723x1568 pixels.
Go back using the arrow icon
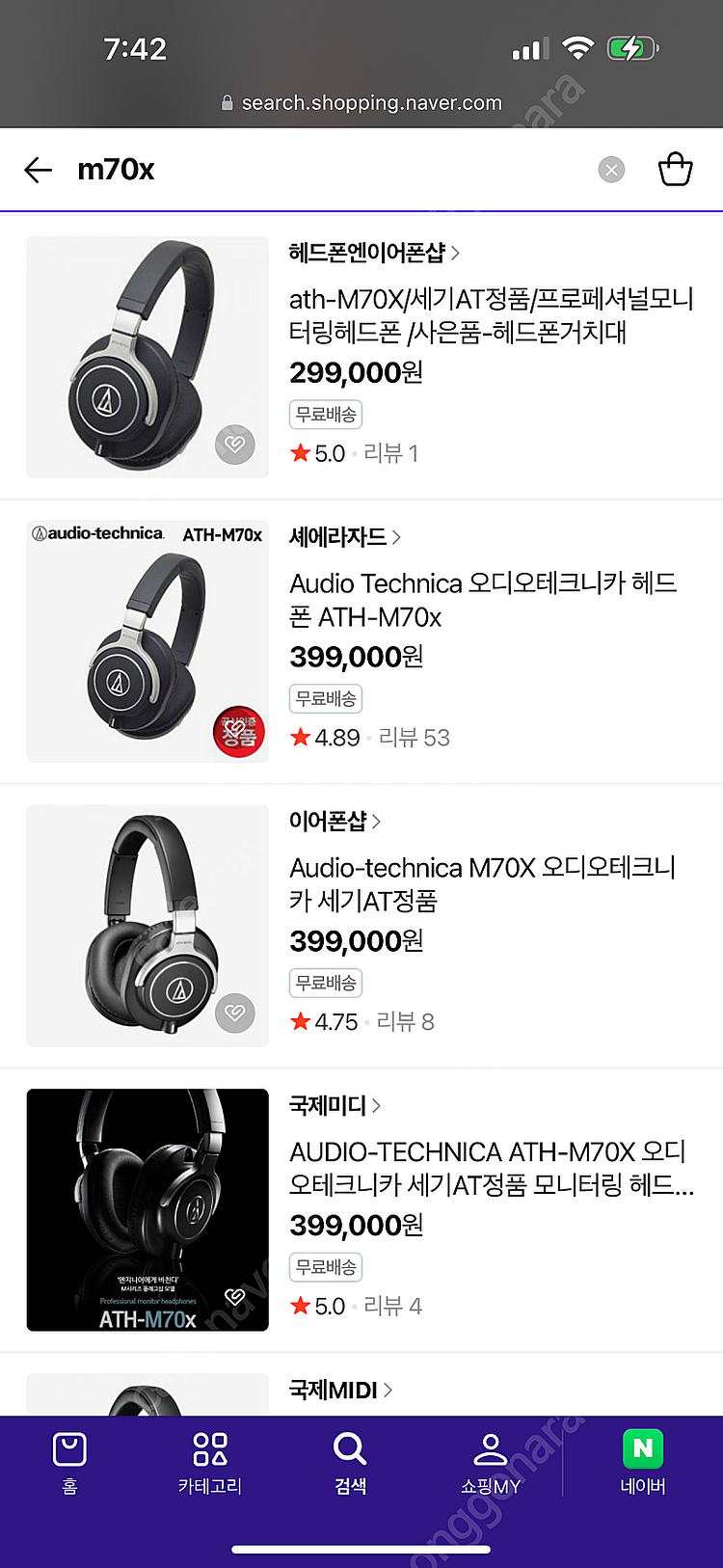(39, 171)
